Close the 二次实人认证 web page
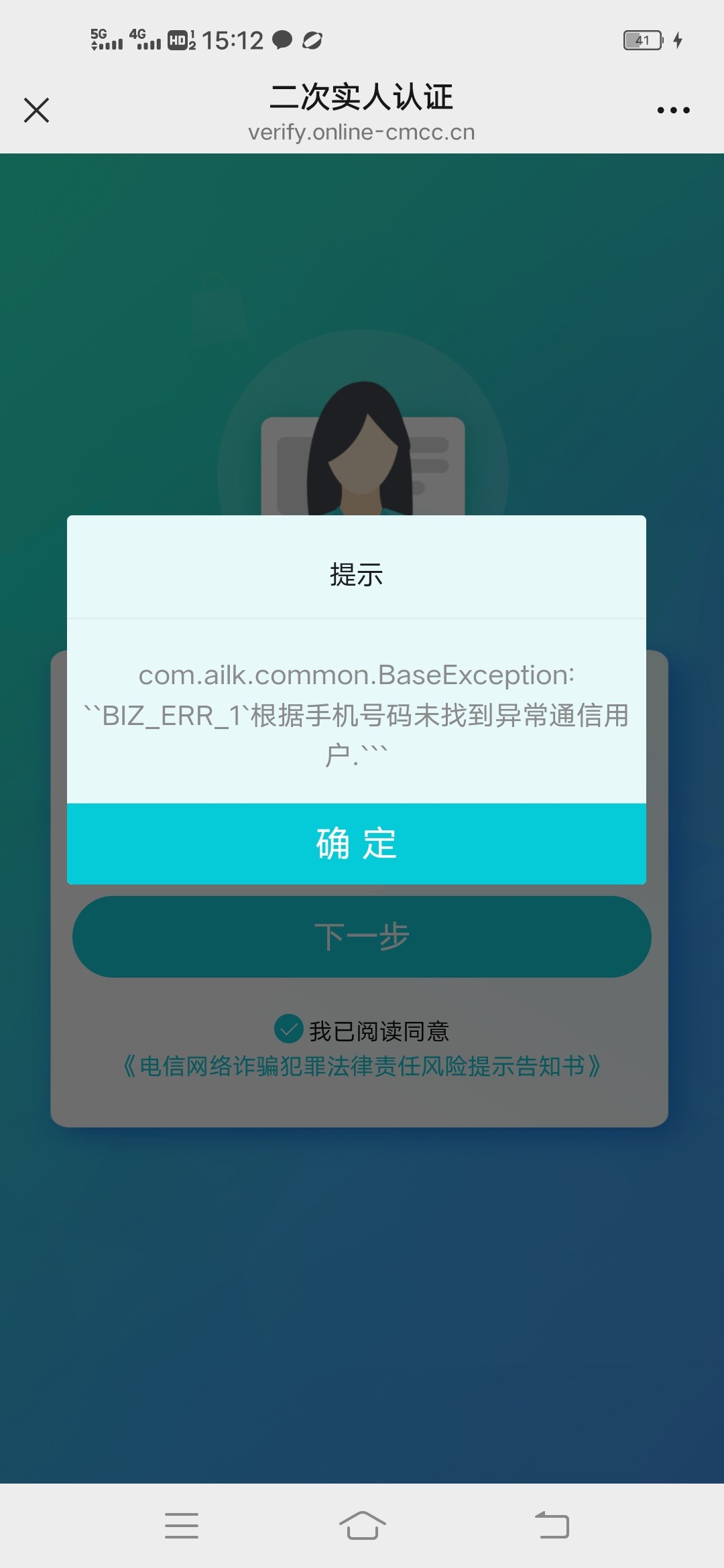 36,110
